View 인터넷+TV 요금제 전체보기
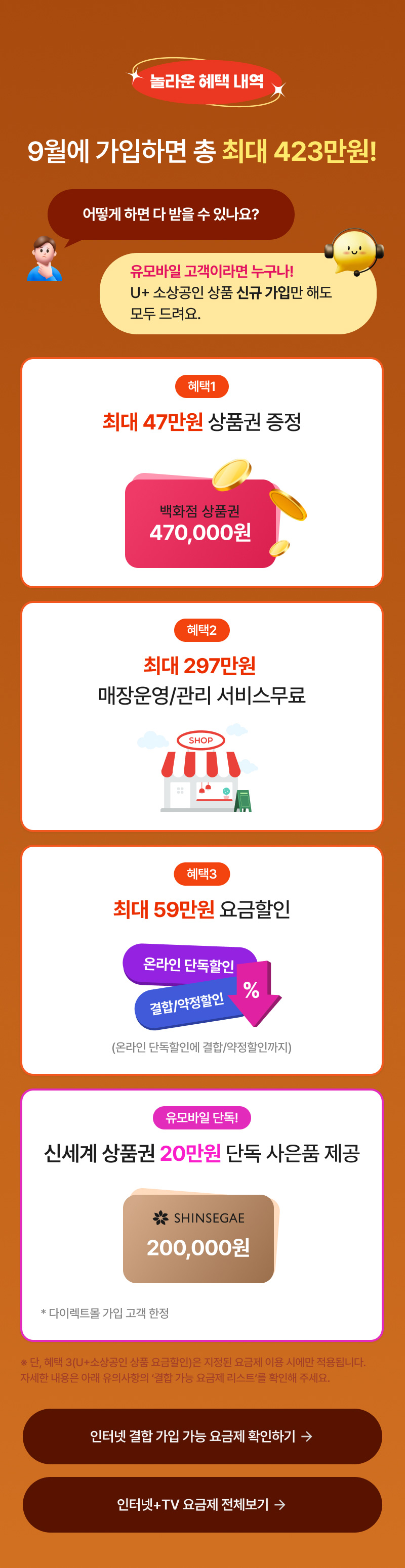The height and width of the screenshot is (1568, 405). coord(201,1505)
